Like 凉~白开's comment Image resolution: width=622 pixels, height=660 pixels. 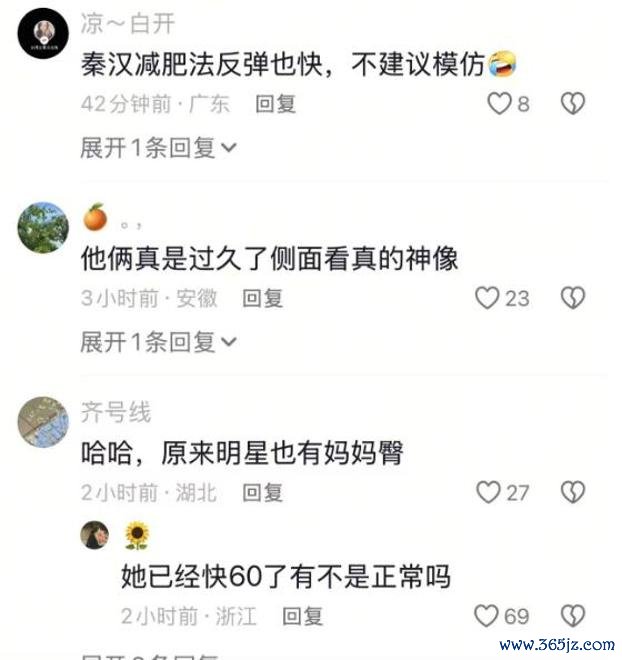(x=499, y=103)
